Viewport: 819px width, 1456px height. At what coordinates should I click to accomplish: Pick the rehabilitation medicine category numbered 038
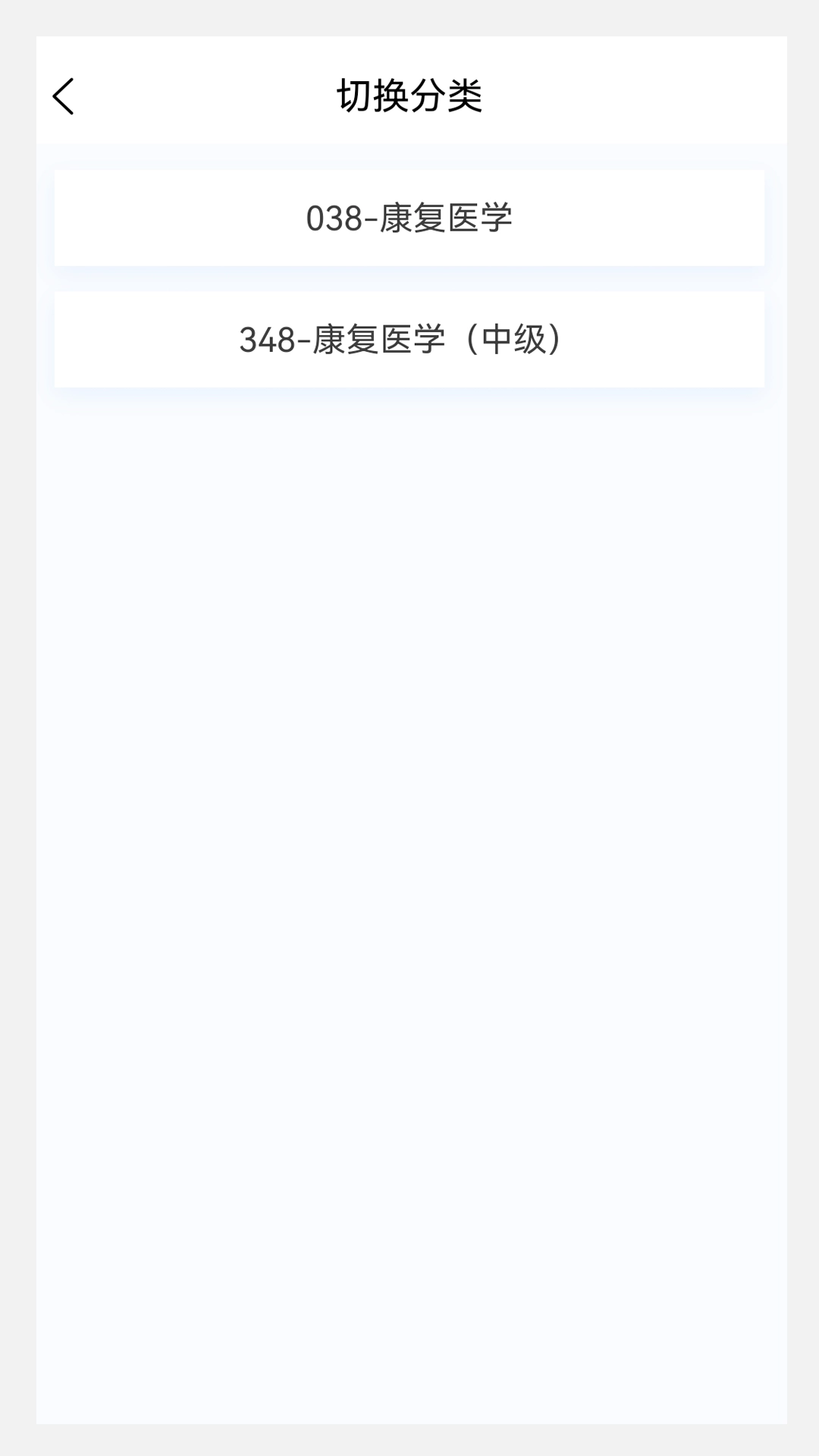(x=409, y=218)
